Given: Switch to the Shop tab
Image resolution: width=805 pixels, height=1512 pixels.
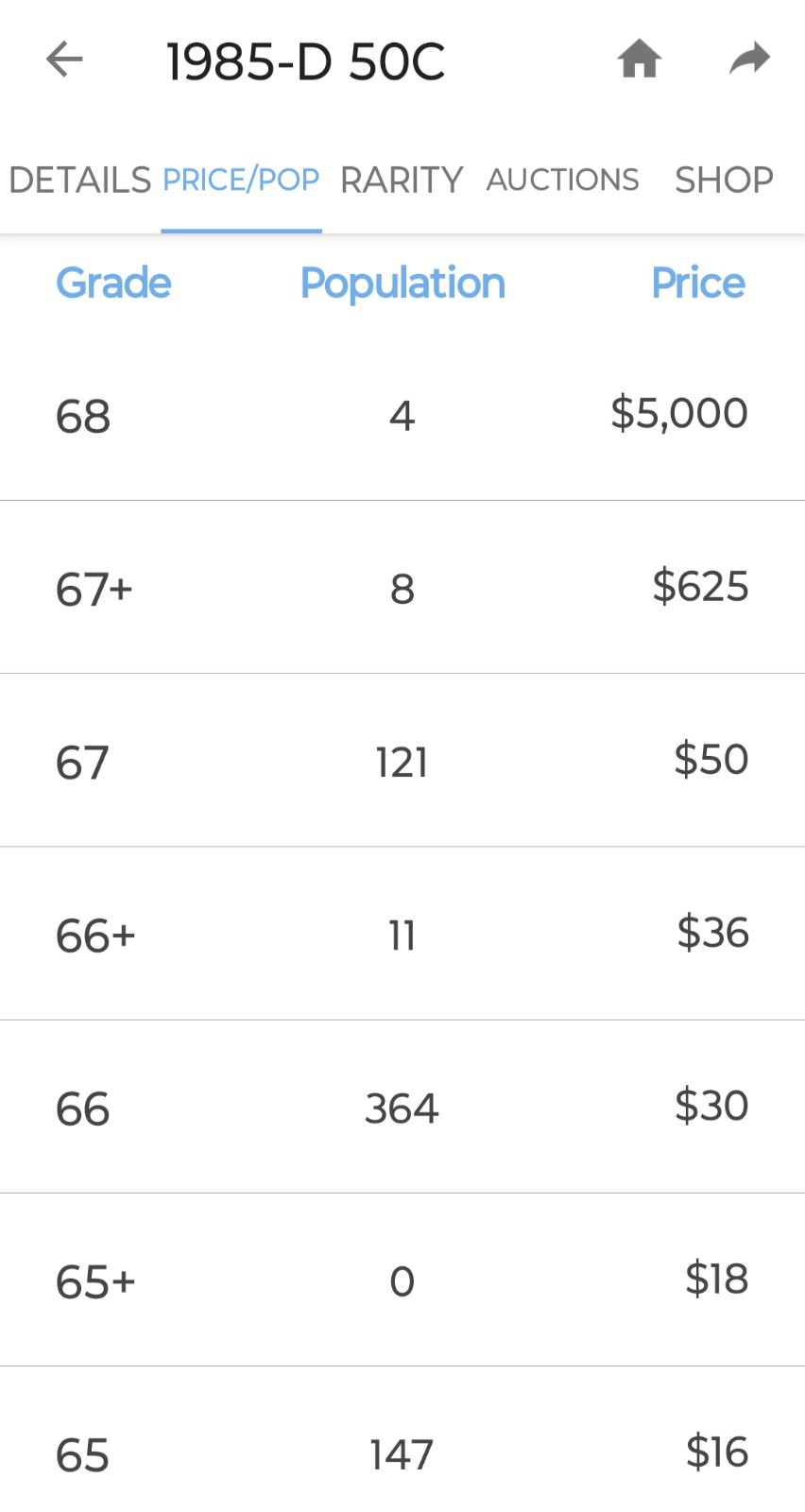Looking at the screenshot, I should pyautogui.click(x=724, y=180).
